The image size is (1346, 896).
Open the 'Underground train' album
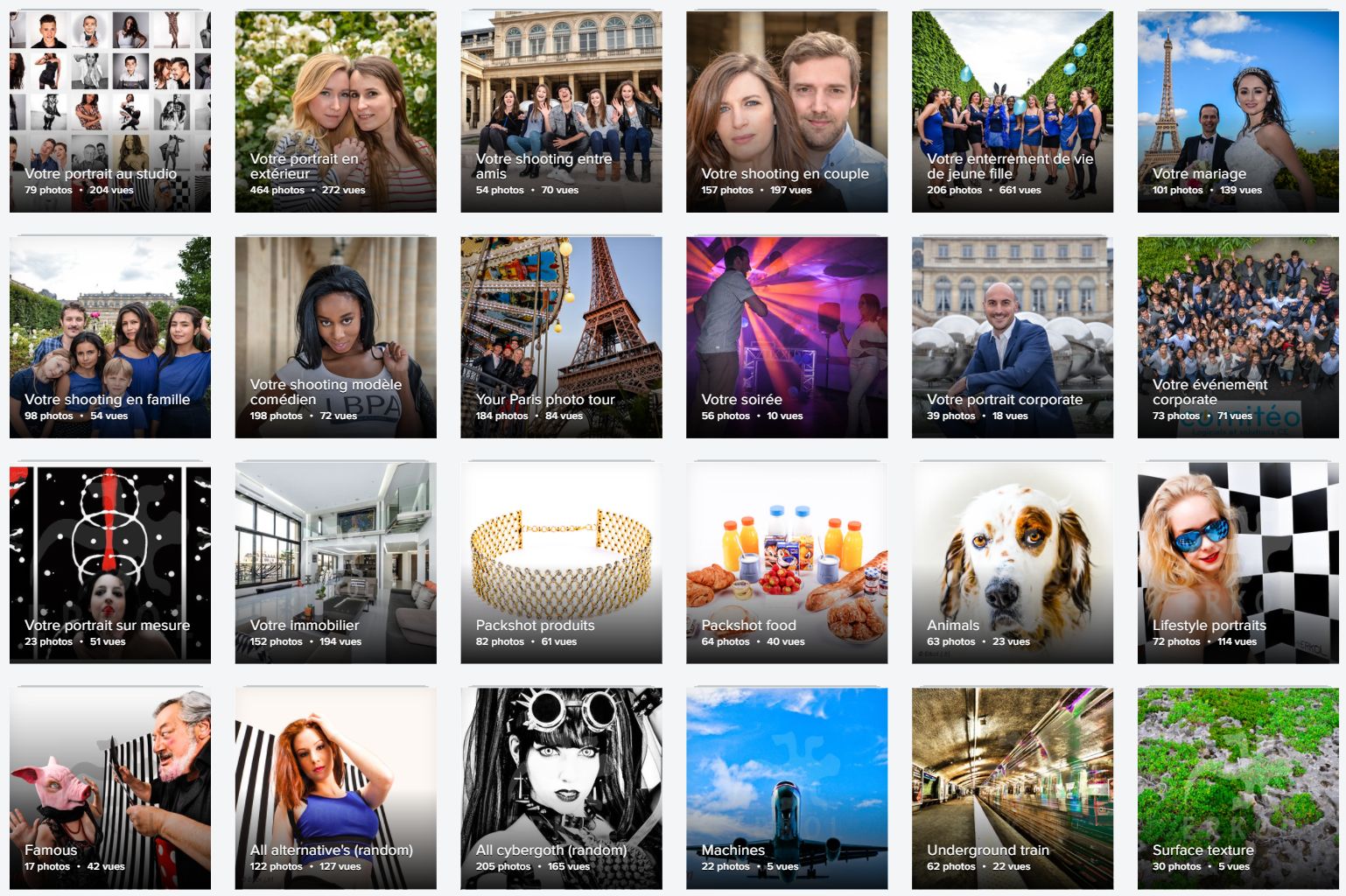pyautogui.click(x=1013, y=788)
